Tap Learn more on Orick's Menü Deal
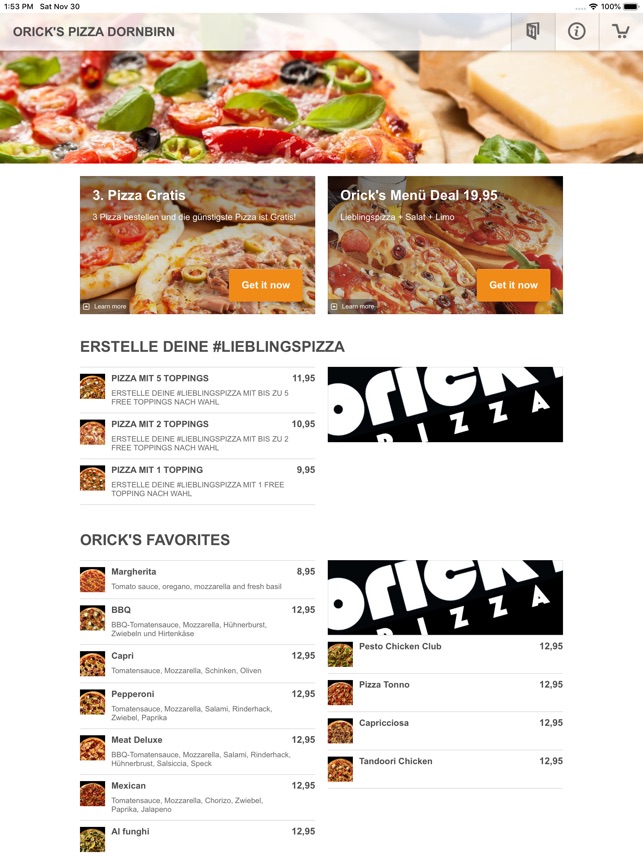Image resolution: width=643 pixels, height=858 pixels. click(x=353, y=306)
